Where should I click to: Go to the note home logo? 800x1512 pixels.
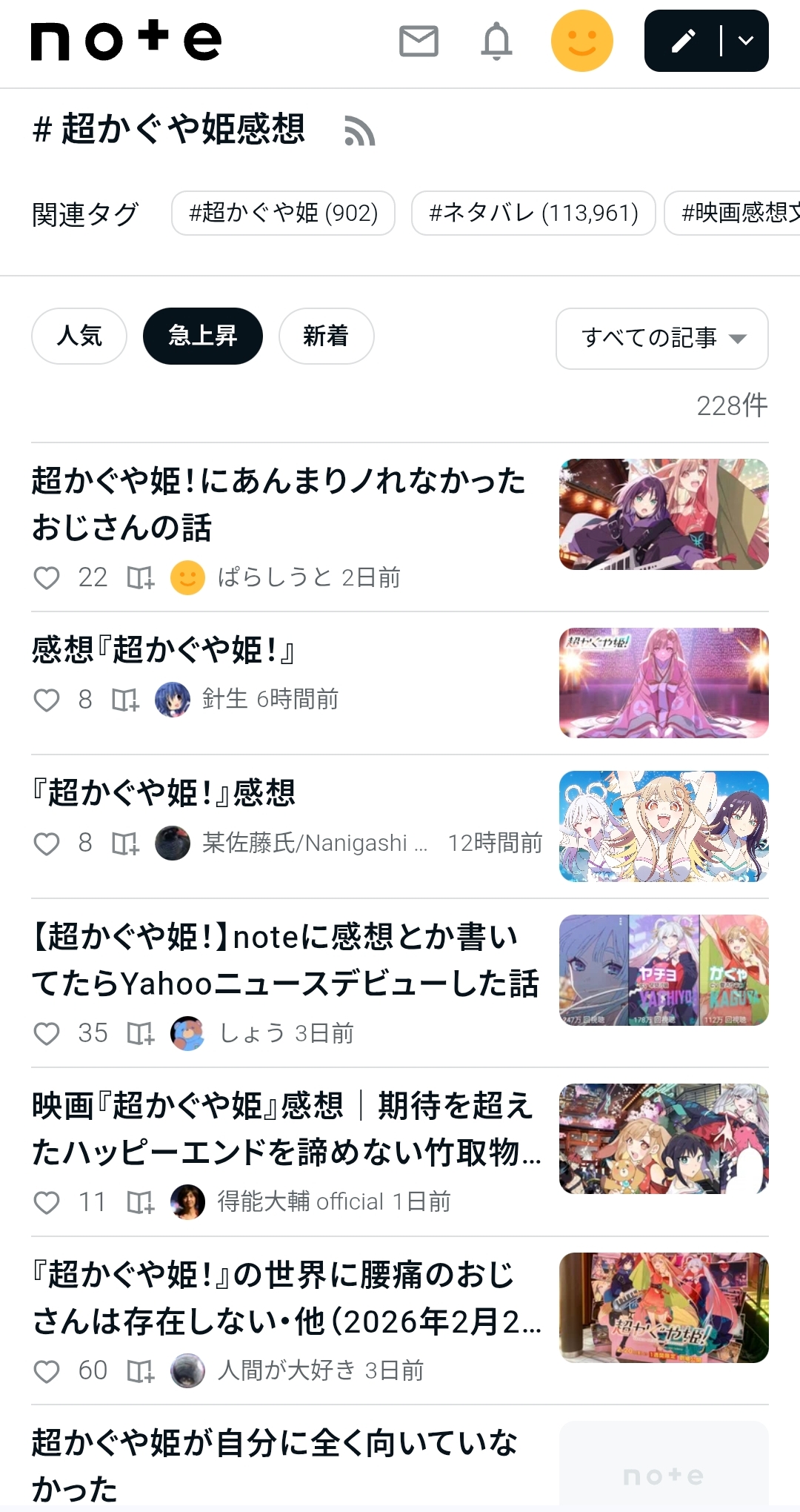[126, 42]
